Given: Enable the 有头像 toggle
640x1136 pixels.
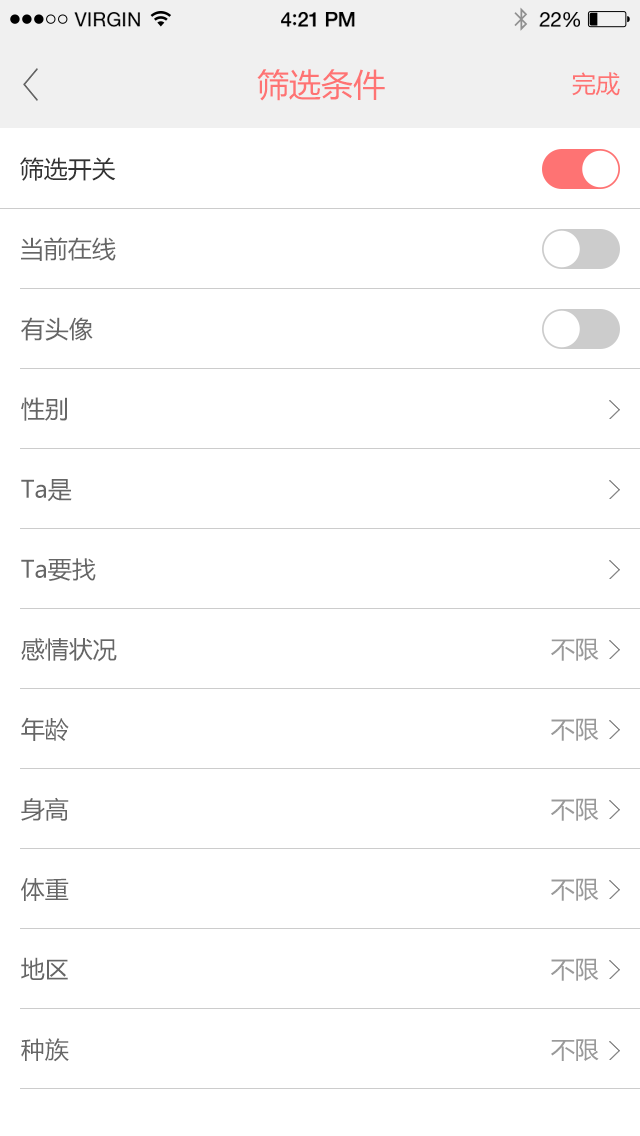Looking at the screenshot, I should tap(581, 329).
